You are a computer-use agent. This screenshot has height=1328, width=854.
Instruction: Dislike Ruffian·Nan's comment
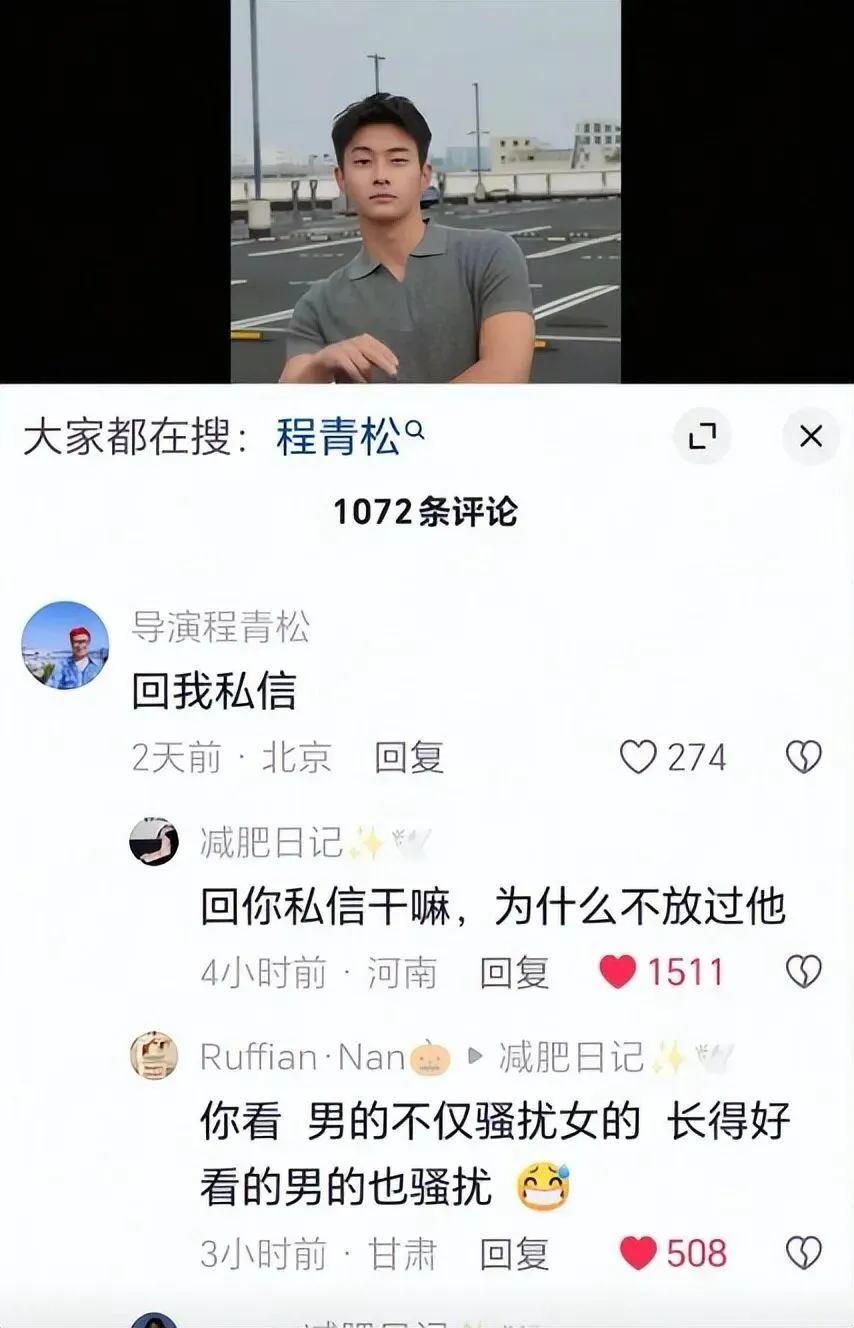click(x=803, y=1253)
